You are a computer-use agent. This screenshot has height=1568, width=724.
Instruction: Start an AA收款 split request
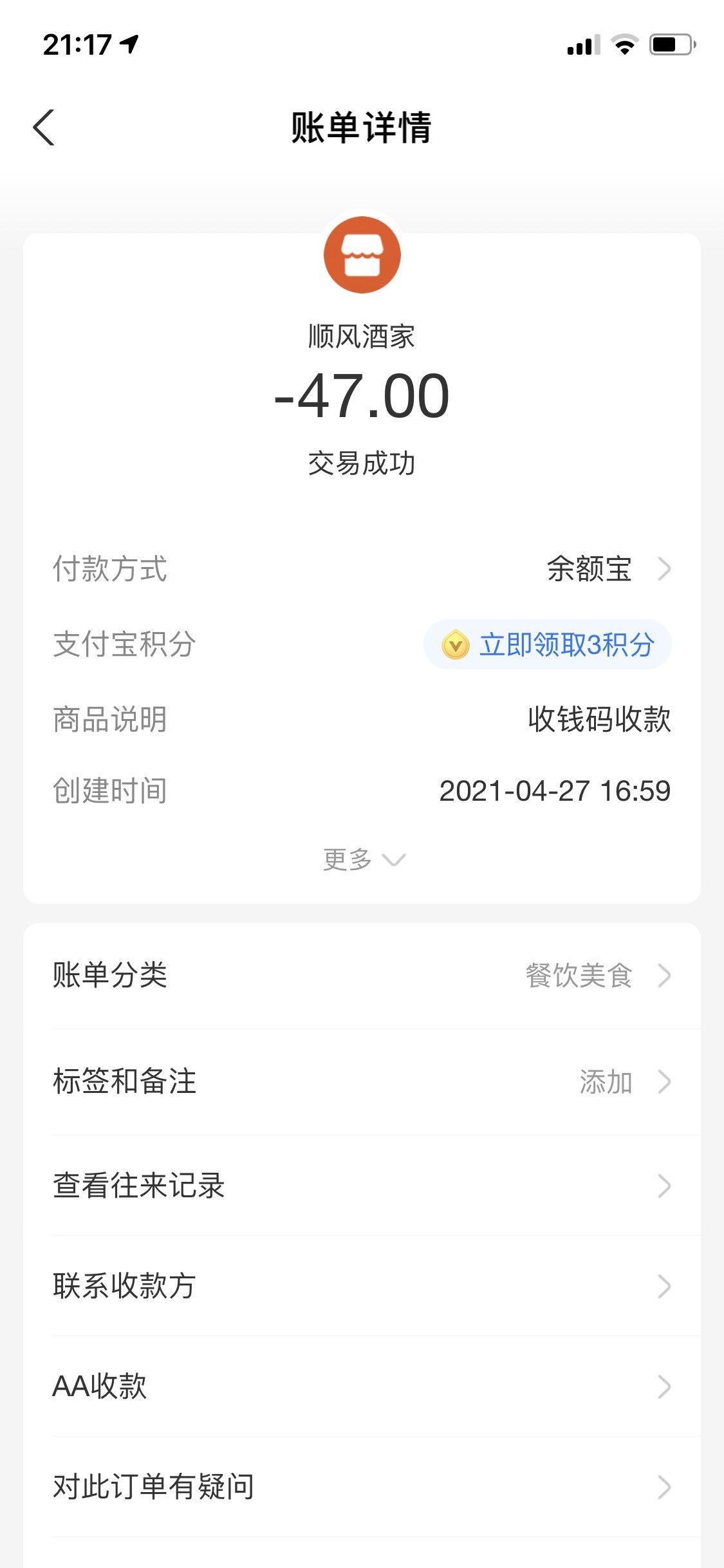click(362, 1386)
